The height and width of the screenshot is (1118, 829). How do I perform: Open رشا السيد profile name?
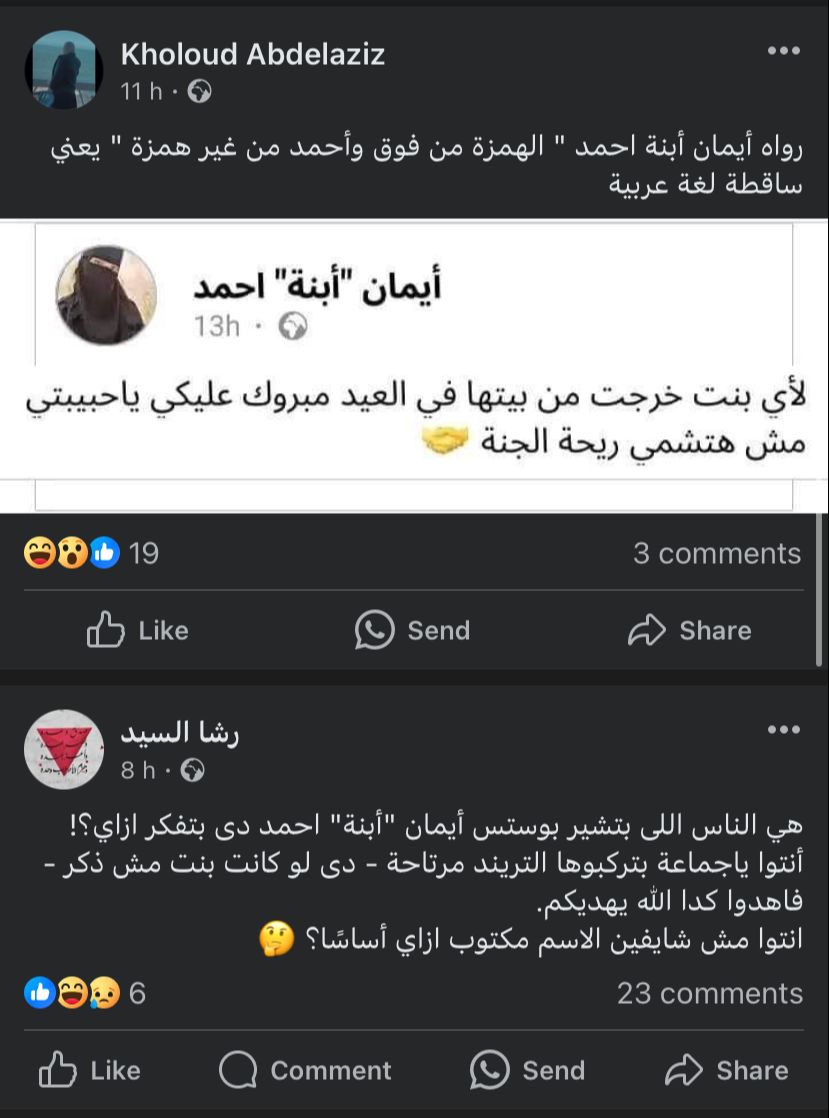coord(180,734)
